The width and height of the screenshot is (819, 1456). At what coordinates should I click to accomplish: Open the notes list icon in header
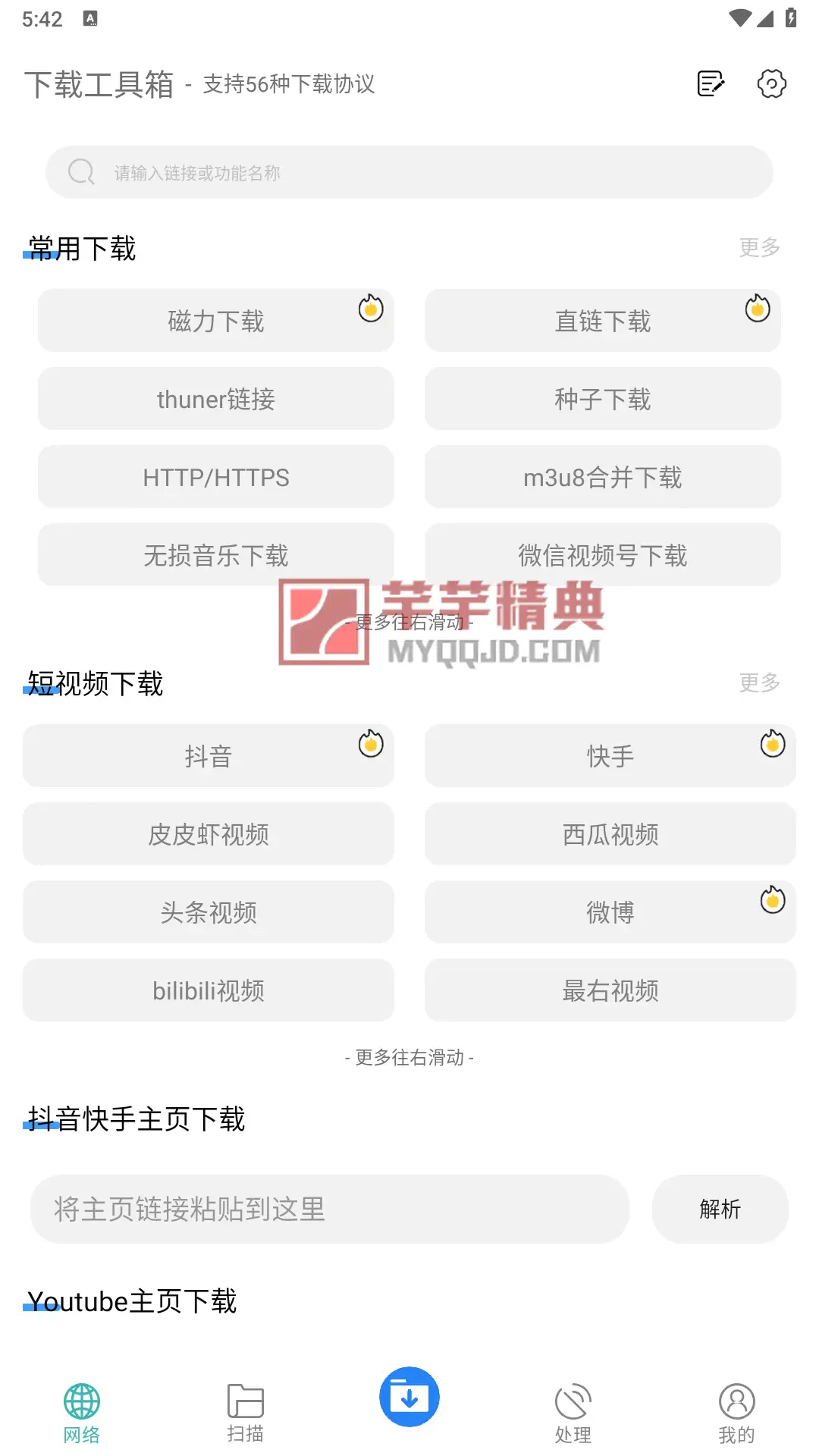pyautogui.click(x=711, y=83)
